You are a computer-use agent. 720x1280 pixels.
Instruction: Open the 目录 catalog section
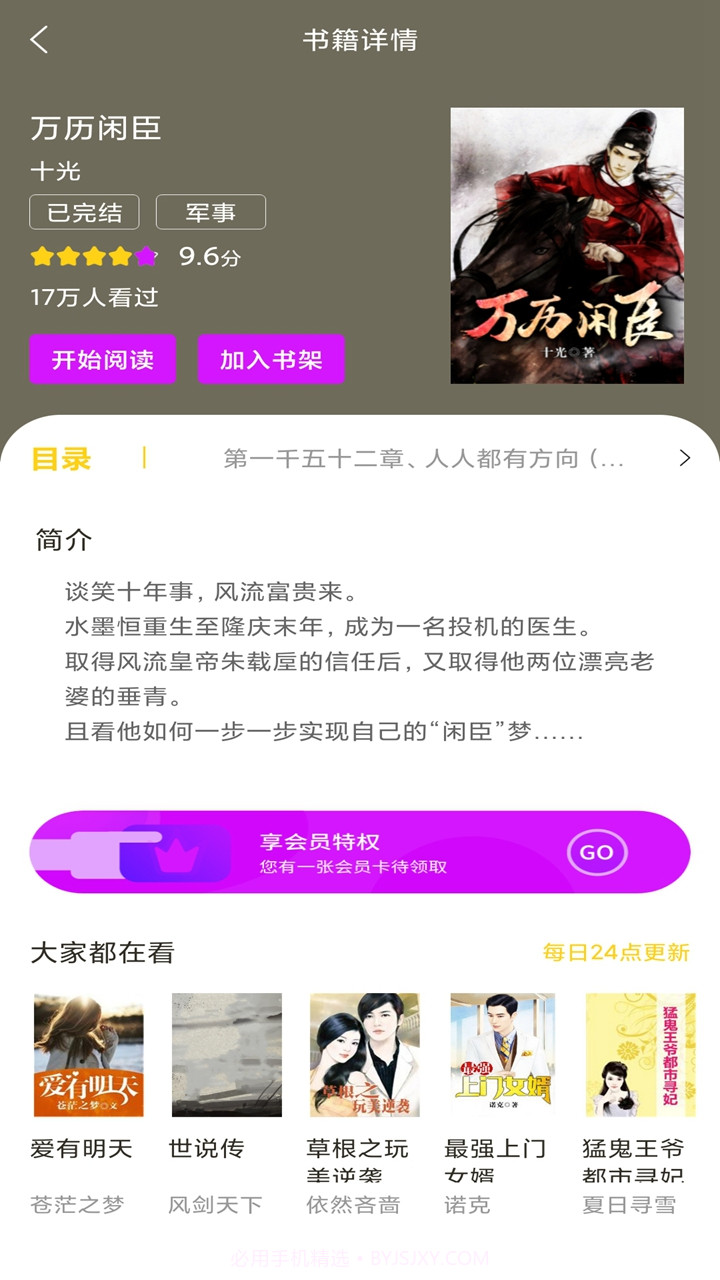[62, 458]
